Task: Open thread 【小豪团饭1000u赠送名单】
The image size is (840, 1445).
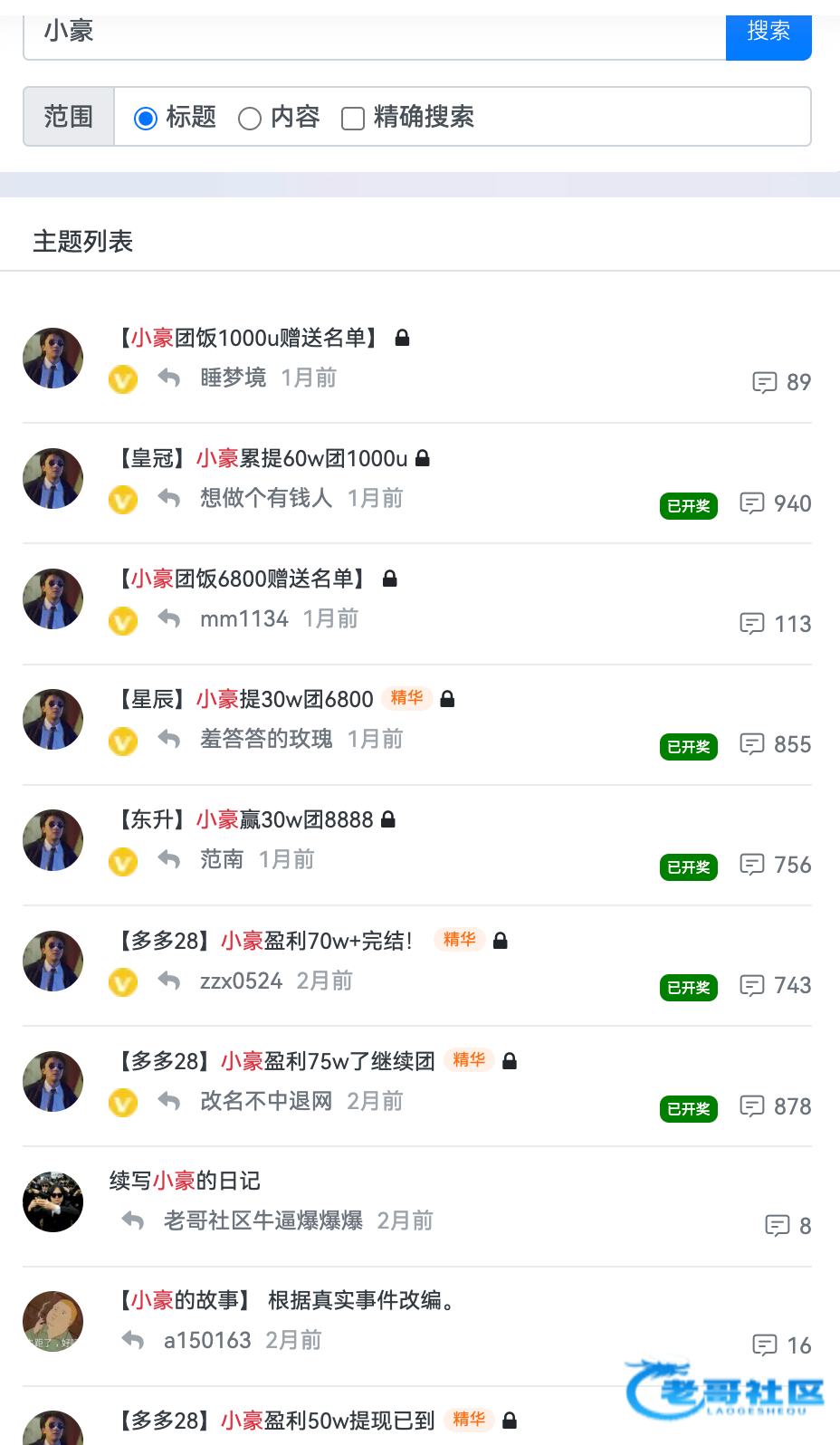Action: pyautogui.click(x=248, y=339)
